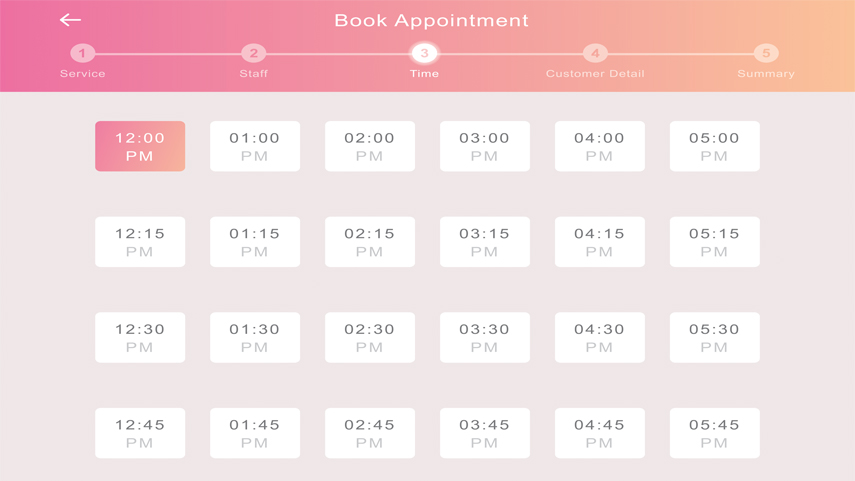Pick the 02:00 PM appointment time
The width and height of the screenshot is (855, 481).
[x=370, y=146]
